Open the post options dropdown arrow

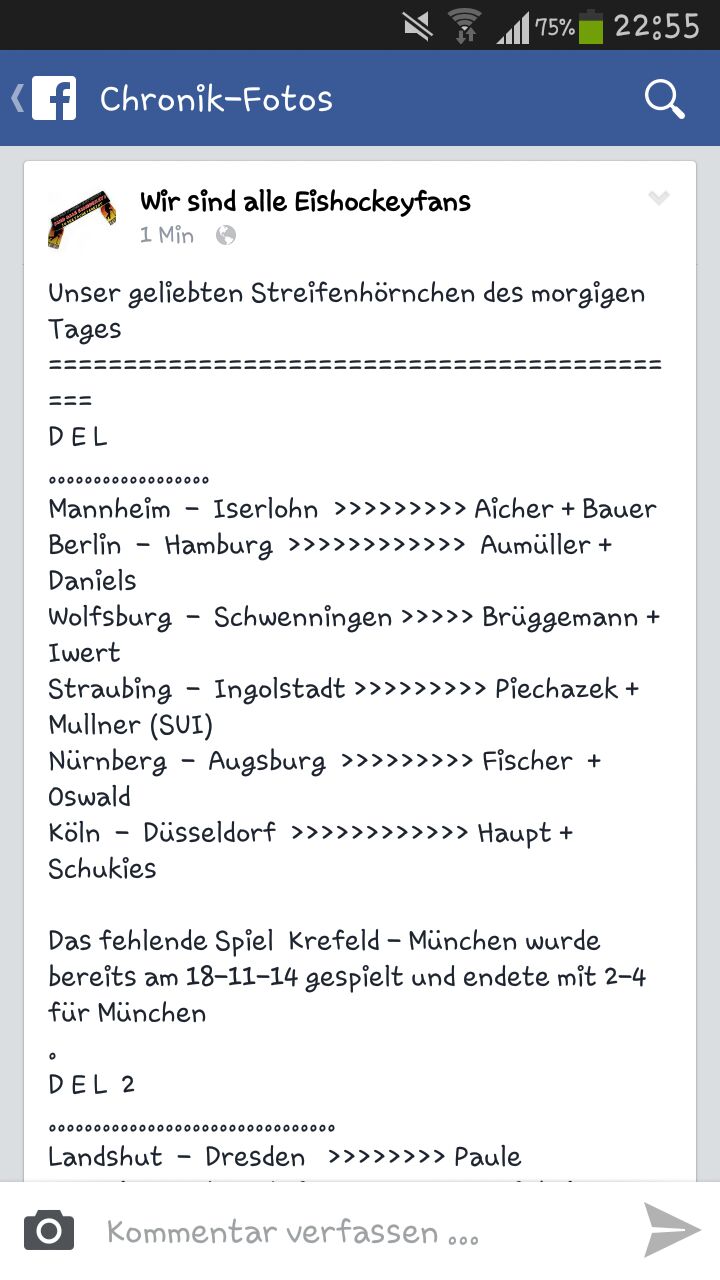(x=658, y=198)
